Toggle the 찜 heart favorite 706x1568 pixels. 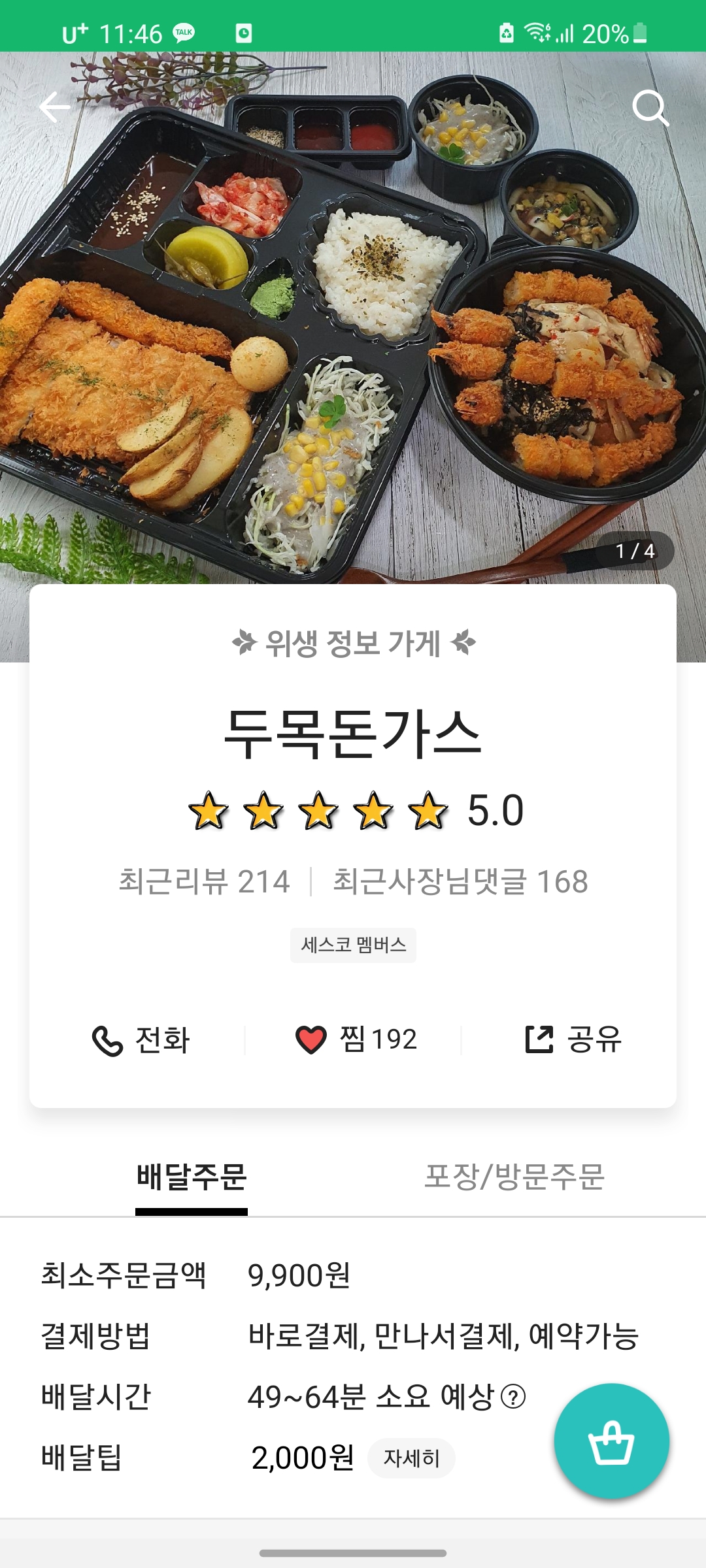click(356, 1039)
